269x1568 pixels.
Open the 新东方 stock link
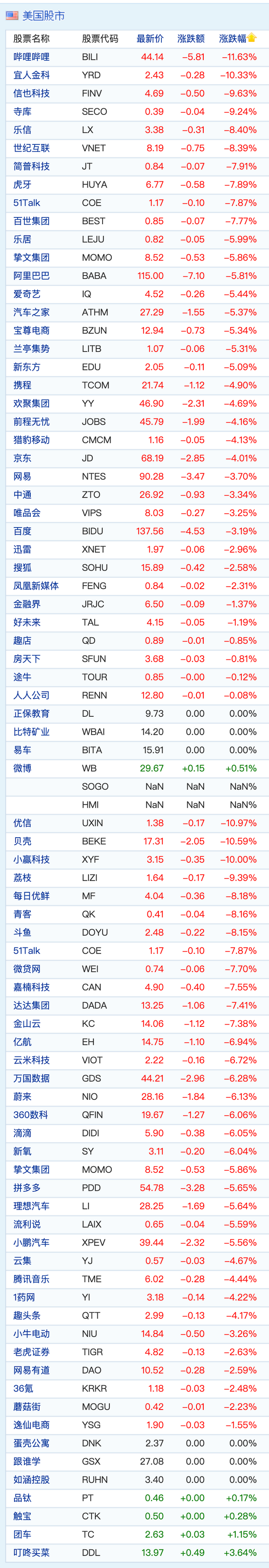coord(27,366)
